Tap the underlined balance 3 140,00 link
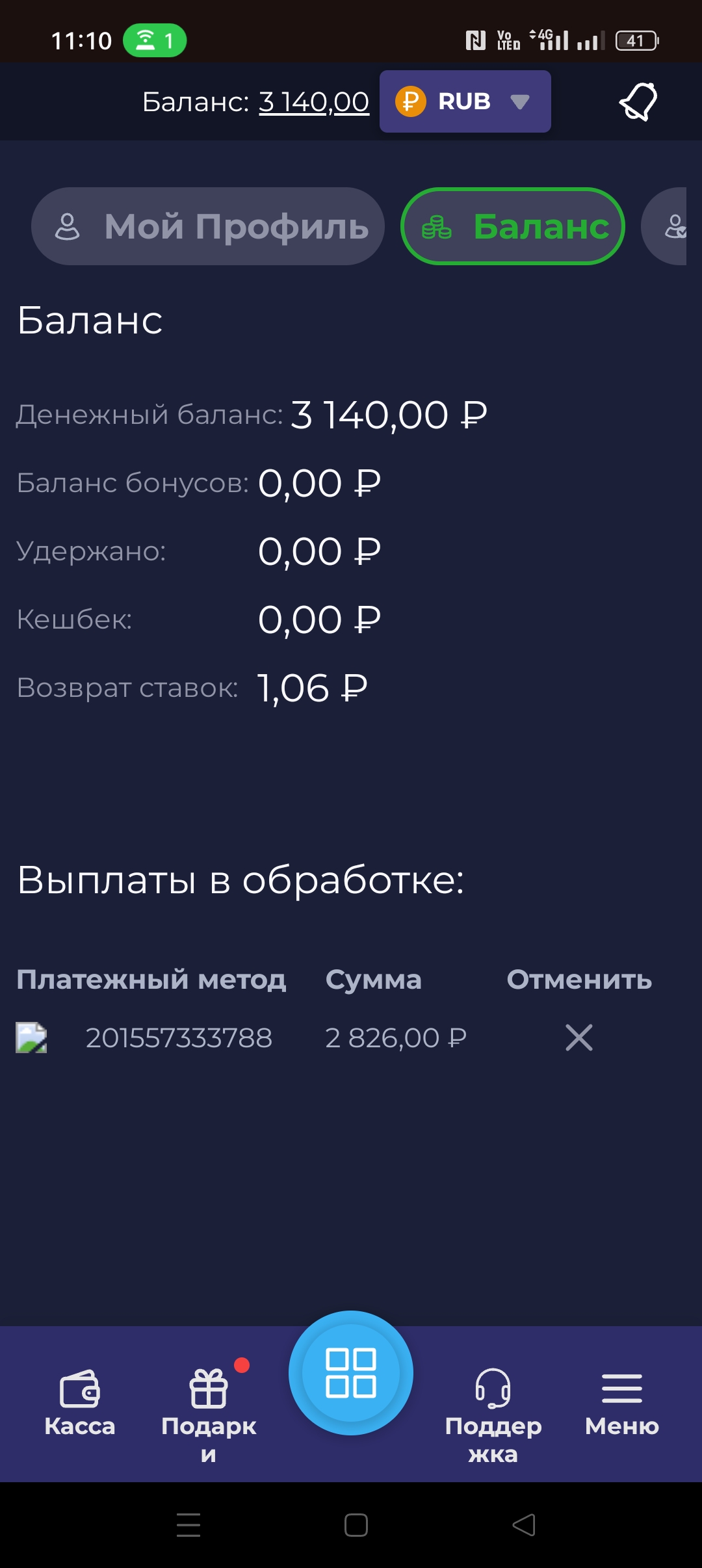Image resolution: width=702 pixels, height=1568 pixels. 313,102
